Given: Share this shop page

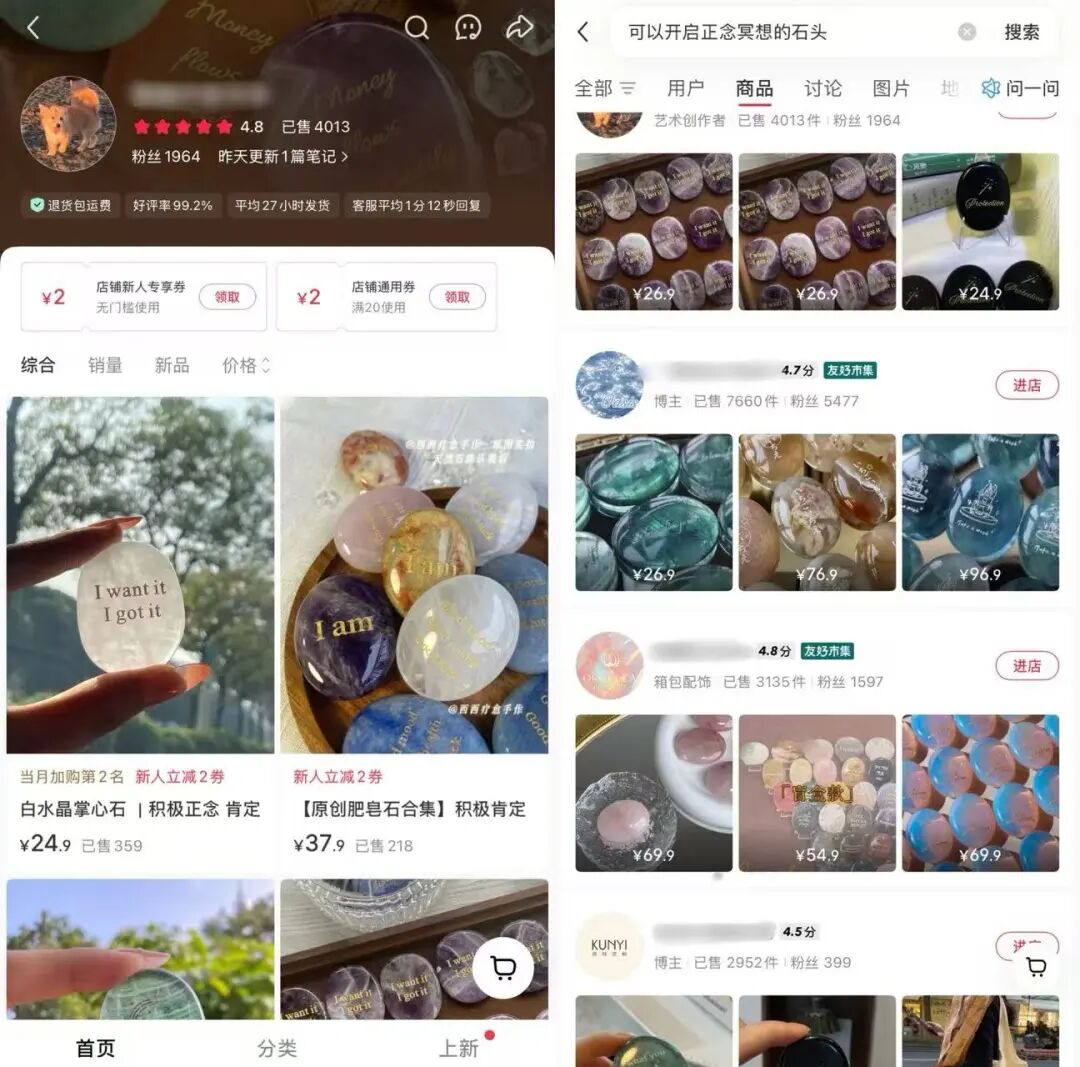Looking at the screenshot, I should point(520,28).
